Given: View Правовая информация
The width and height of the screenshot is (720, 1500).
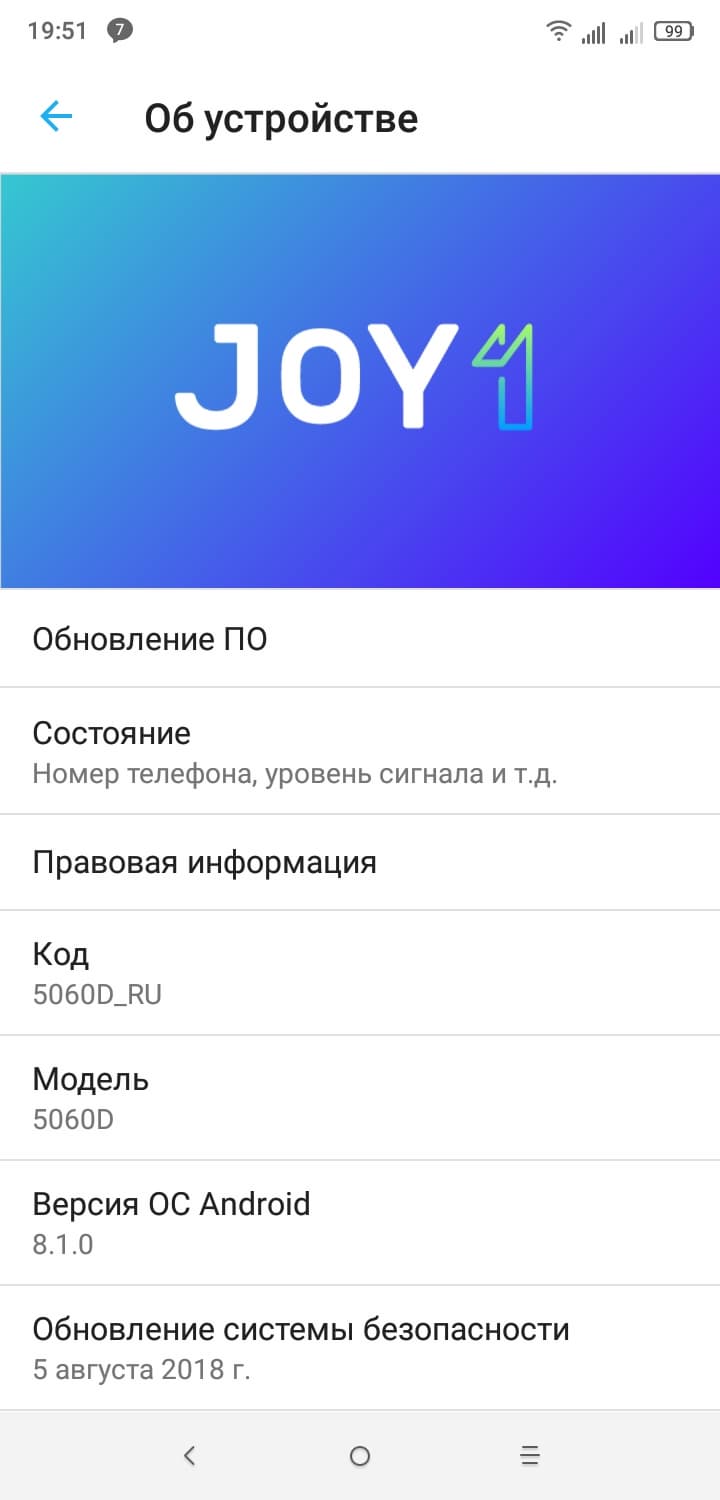Looking at the screenshot, I should (360, 862).
